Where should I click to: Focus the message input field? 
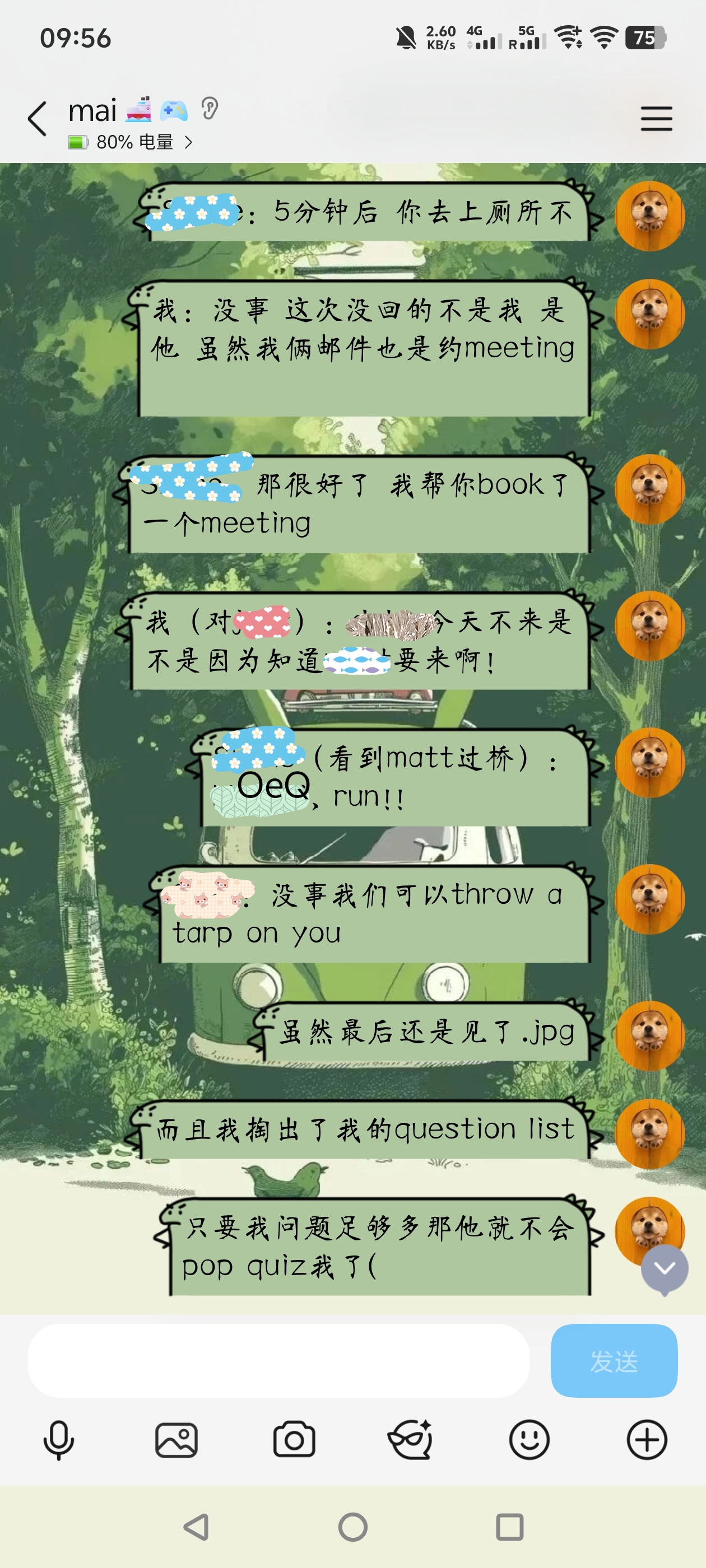click(278, 1360)
